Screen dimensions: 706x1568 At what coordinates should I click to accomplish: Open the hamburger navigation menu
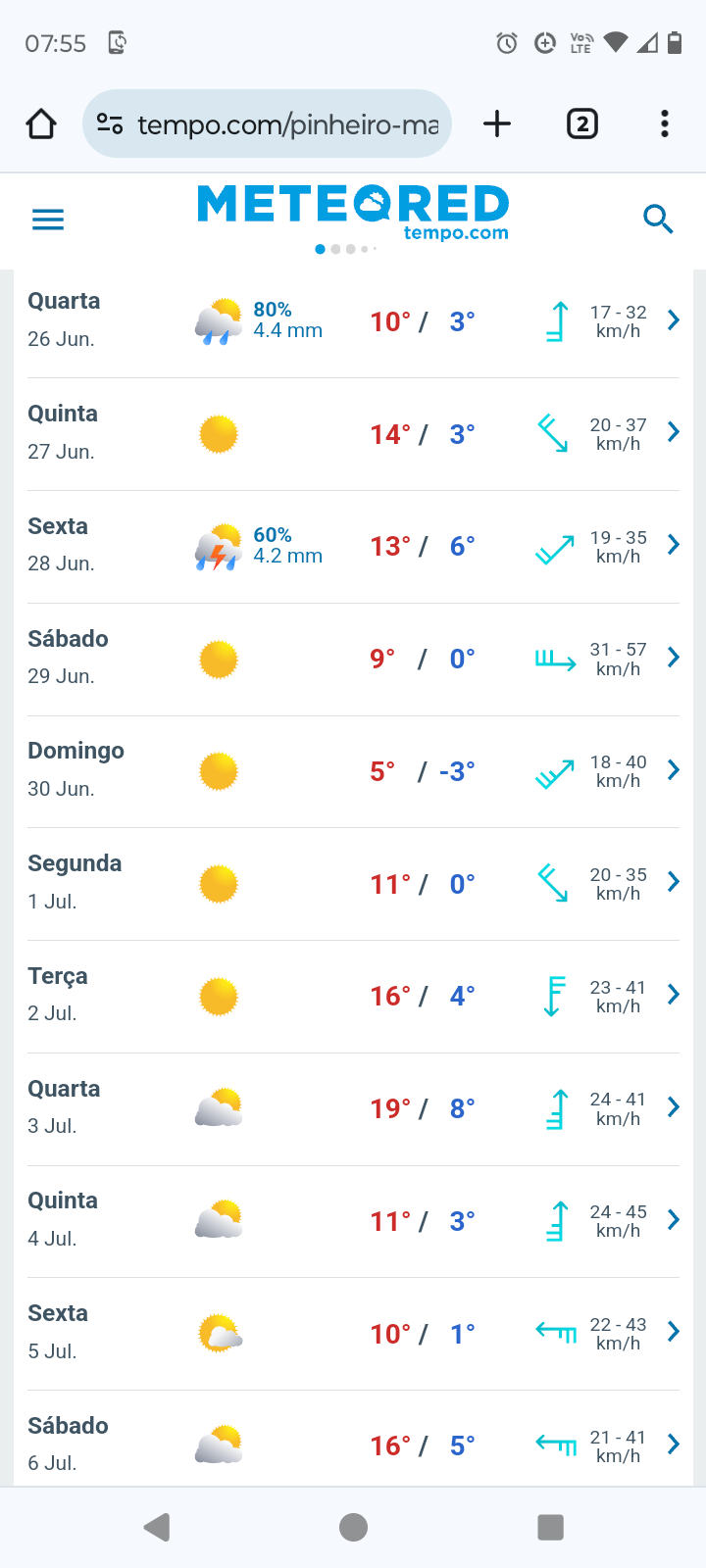[48, 220]
